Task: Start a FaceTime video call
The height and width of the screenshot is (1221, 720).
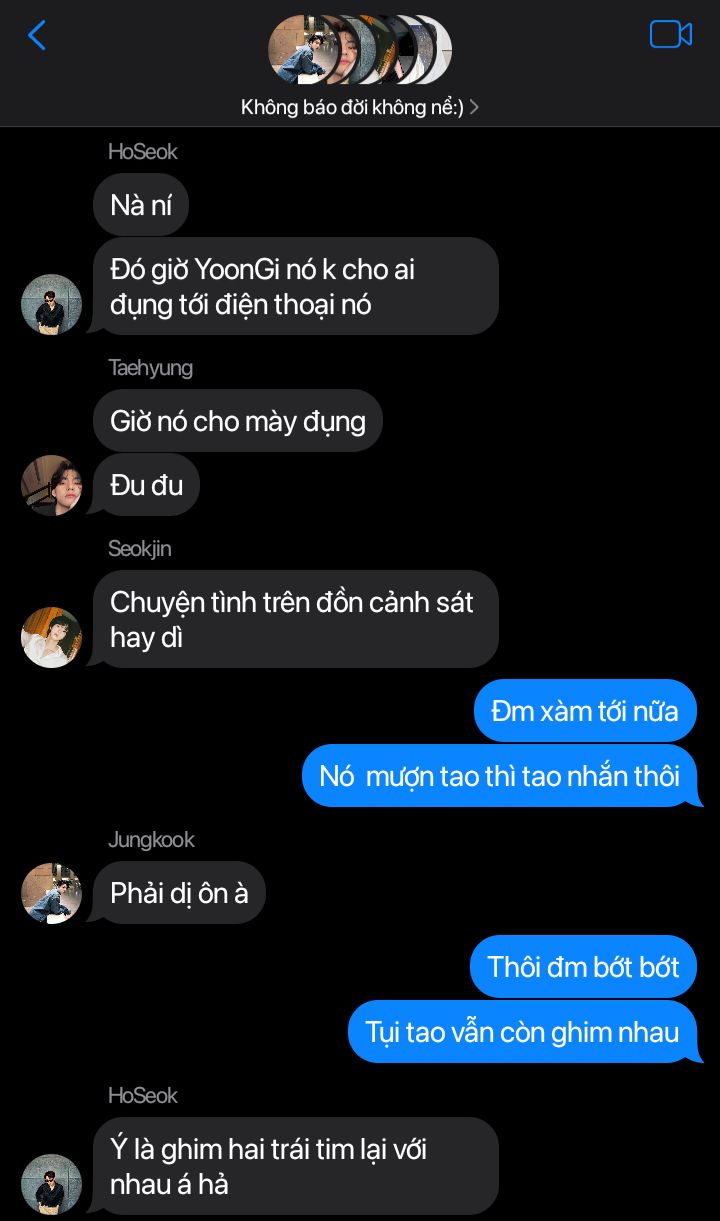Action: point(671,35)
